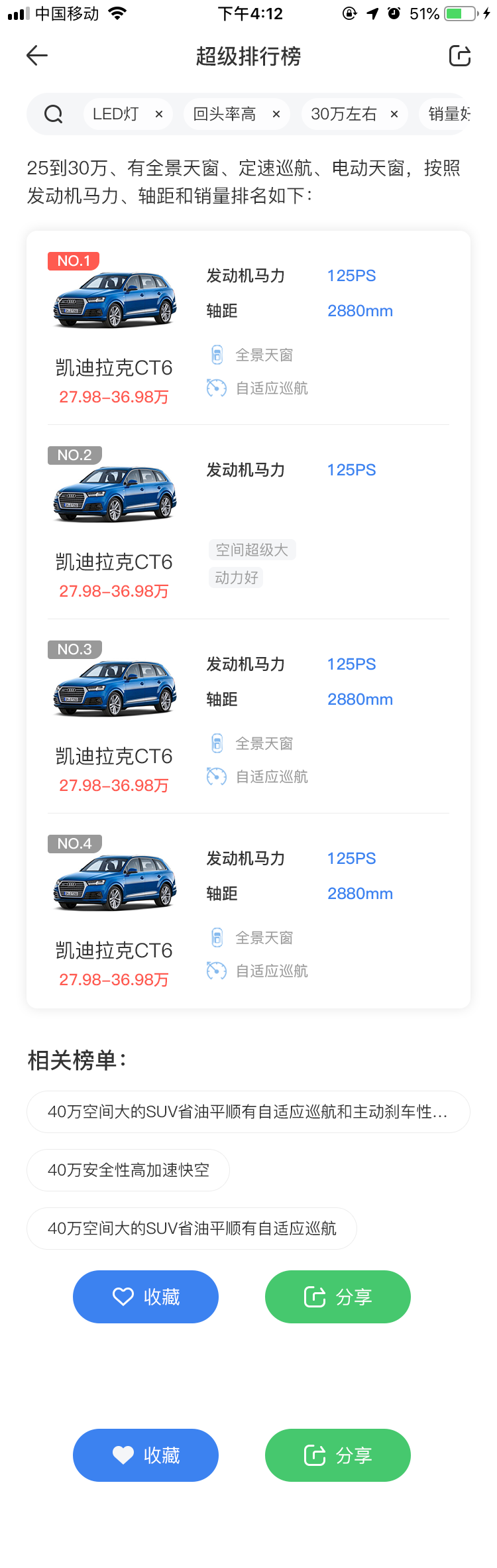Tap 收藏 button with the filled heart
Screen dimensions: 497x1568
point(146,1455)
